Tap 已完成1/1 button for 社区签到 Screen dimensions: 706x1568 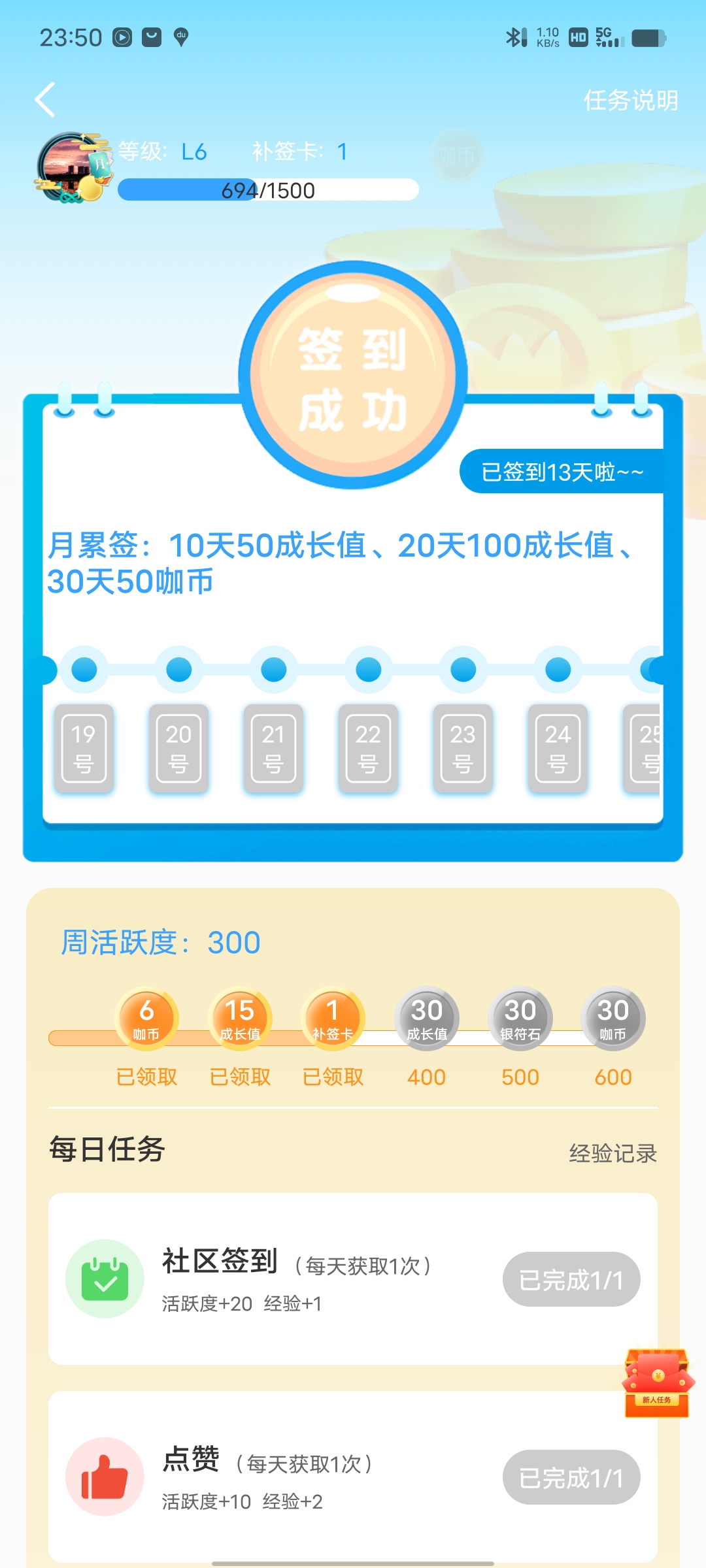[571, 1280]
